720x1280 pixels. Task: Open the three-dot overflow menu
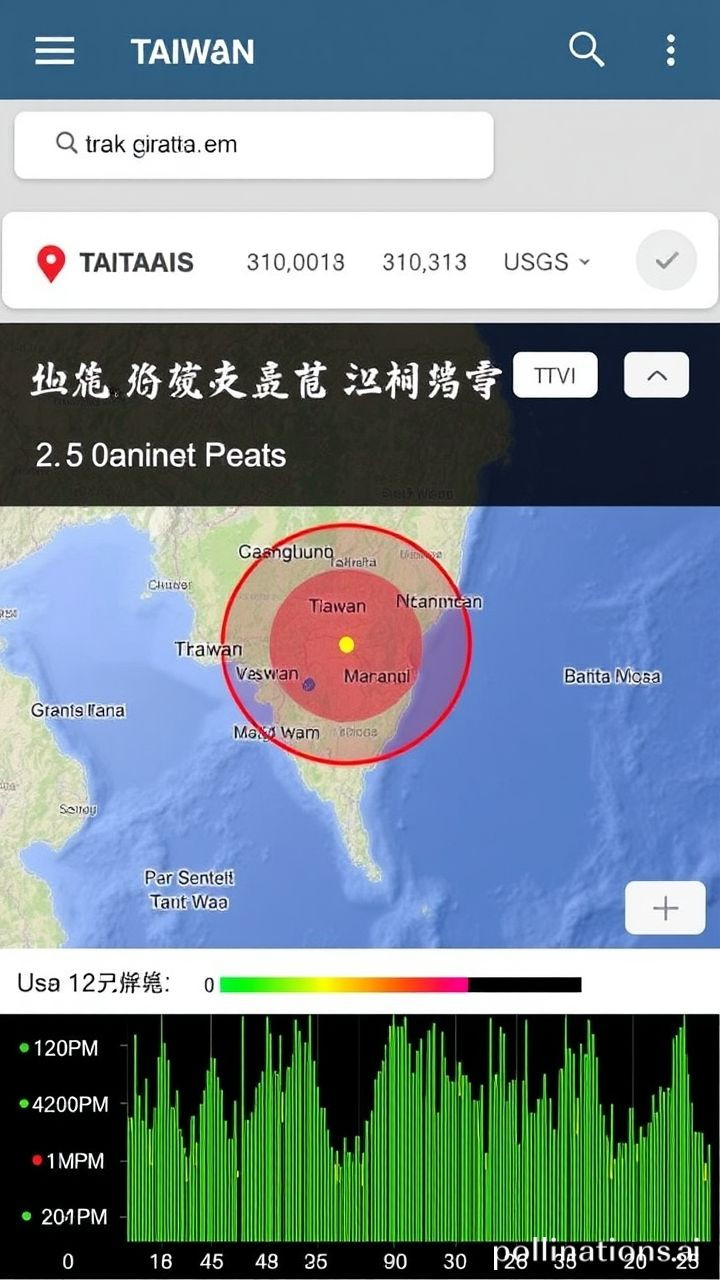[x=670, y=50]
